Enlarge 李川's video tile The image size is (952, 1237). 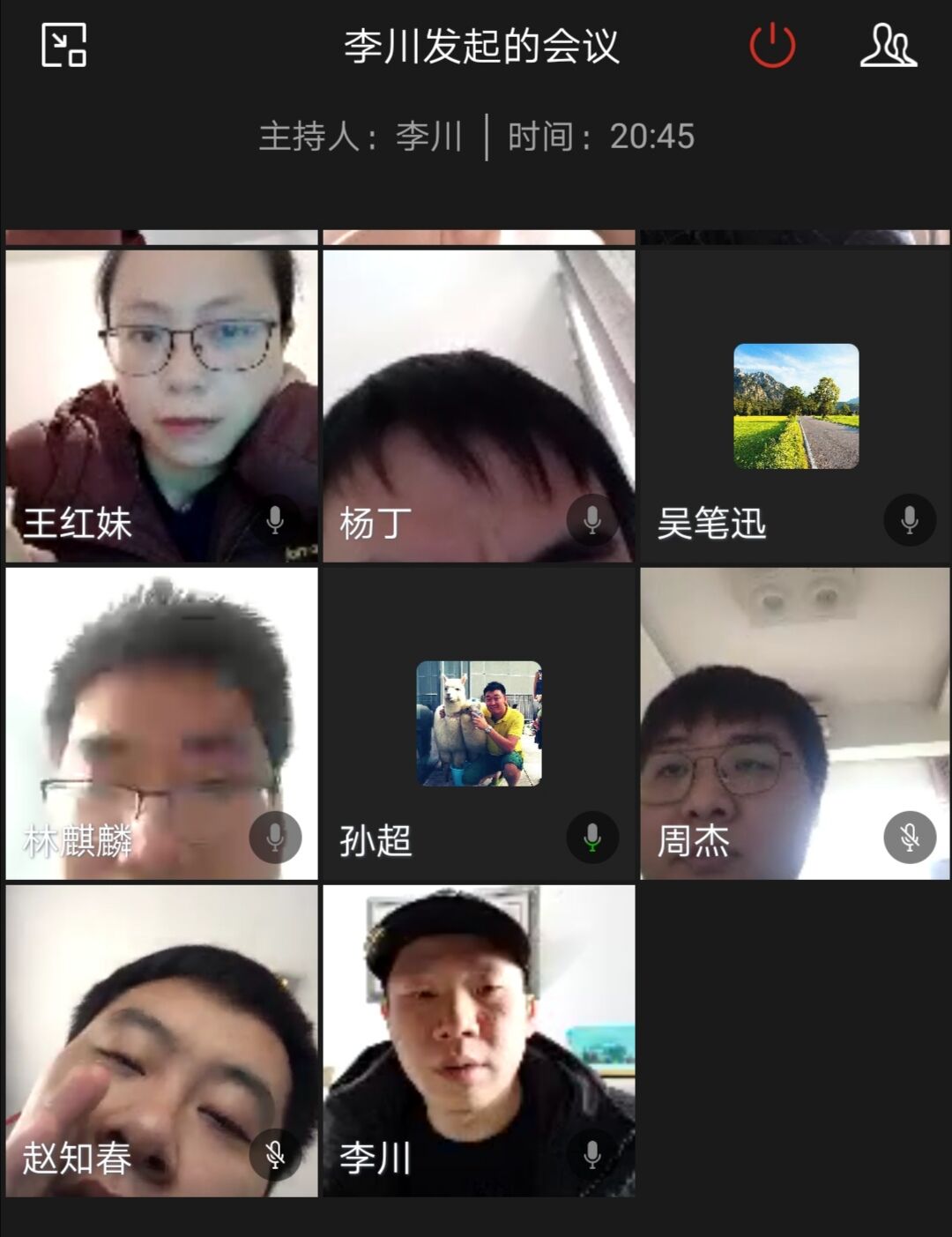pyautogui.click(x=479, y=1023)
